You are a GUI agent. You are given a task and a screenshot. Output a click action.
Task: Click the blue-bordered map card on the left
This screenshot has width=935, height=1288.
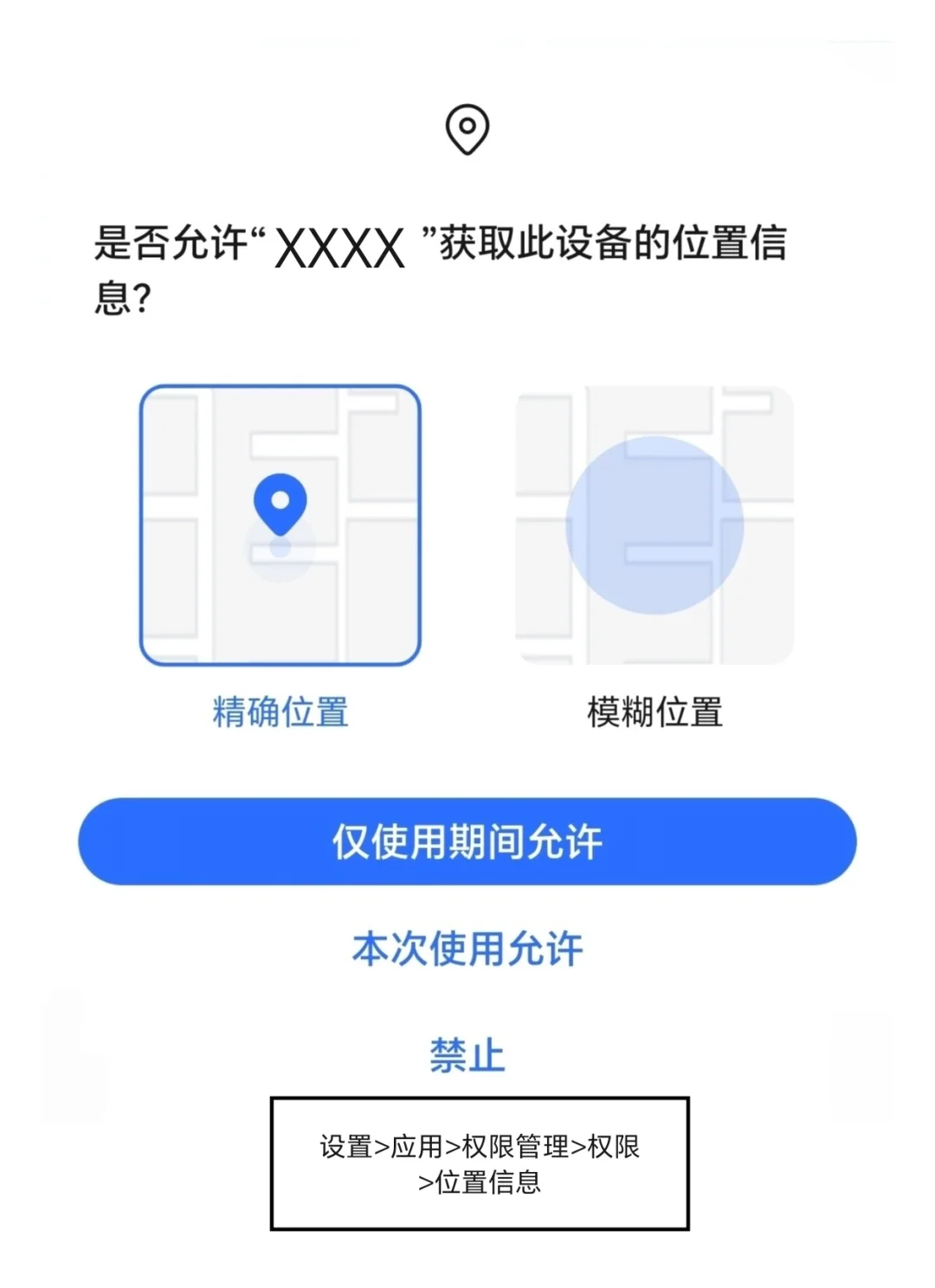coord(279,524)
